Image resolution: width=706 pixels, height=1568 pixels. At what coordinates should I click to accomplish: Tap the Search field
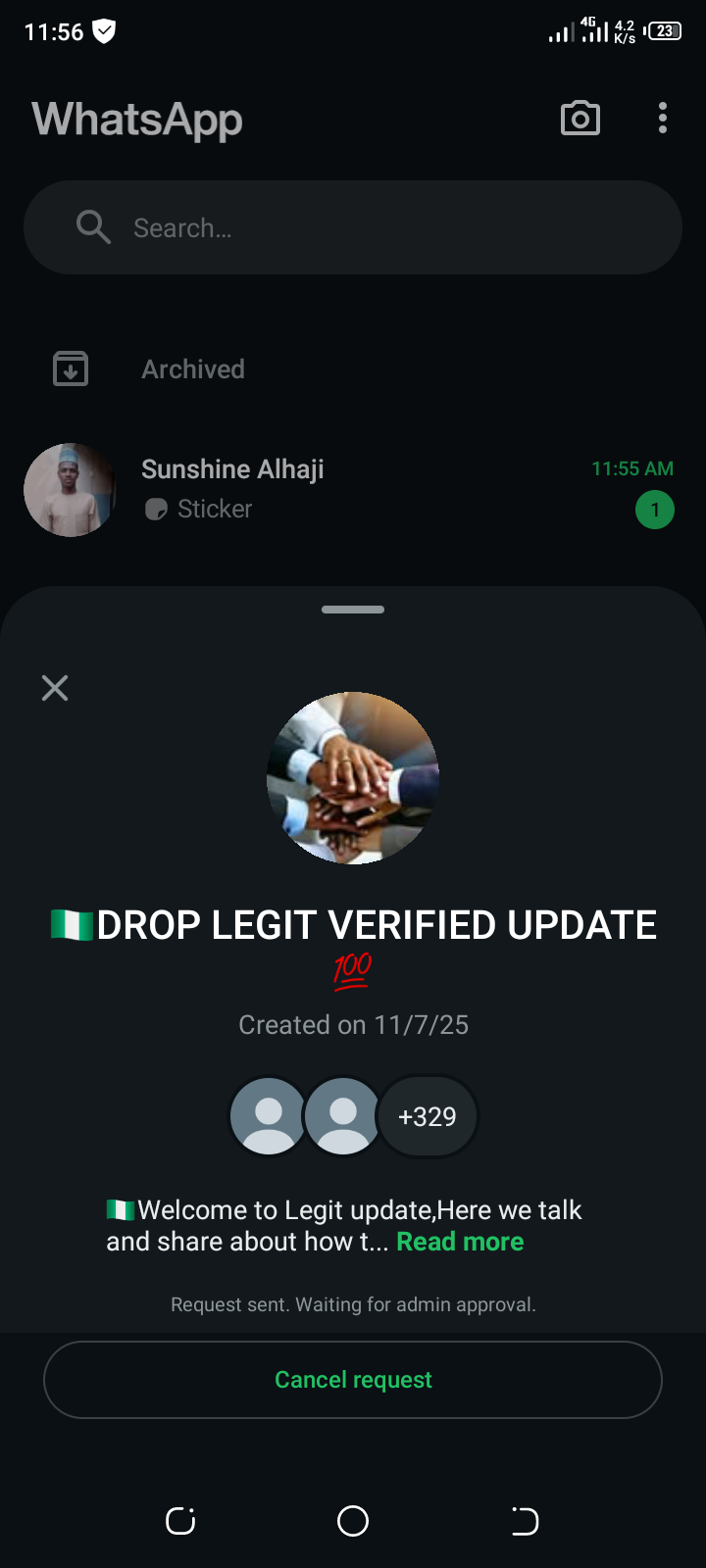coord(353,227)
